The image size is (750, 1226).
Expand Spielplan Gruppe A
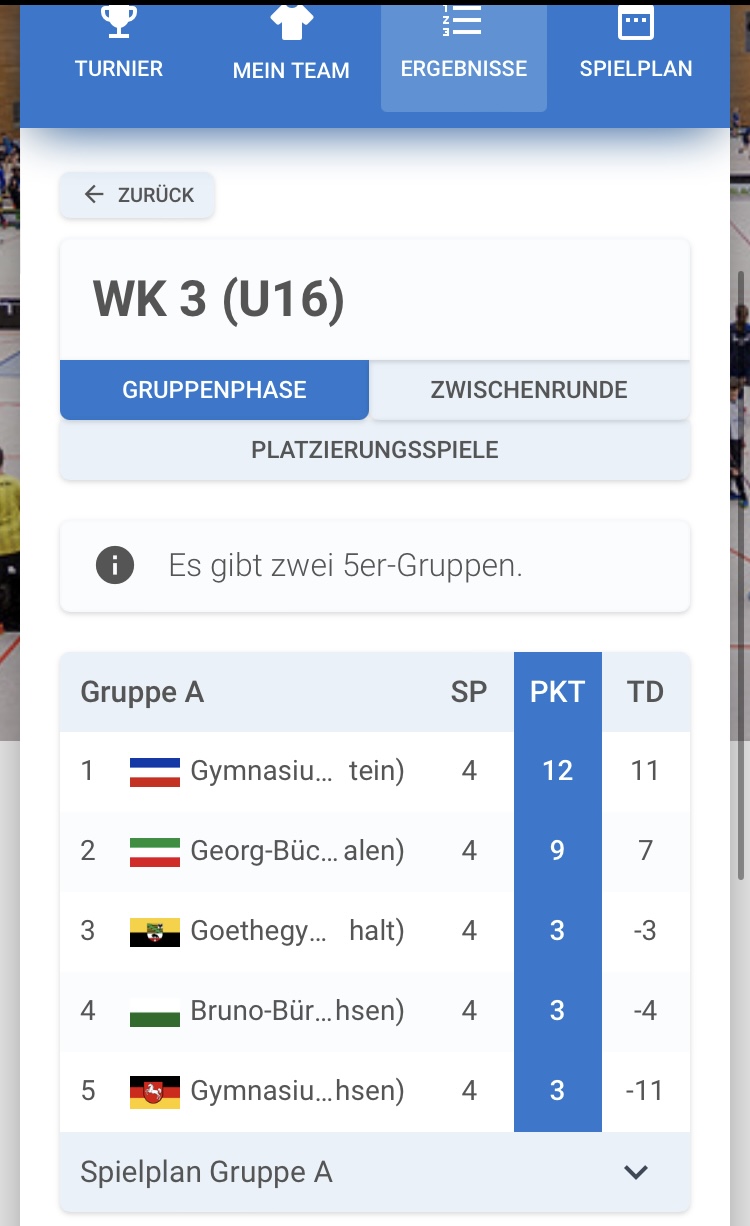tap(375, 1172)
